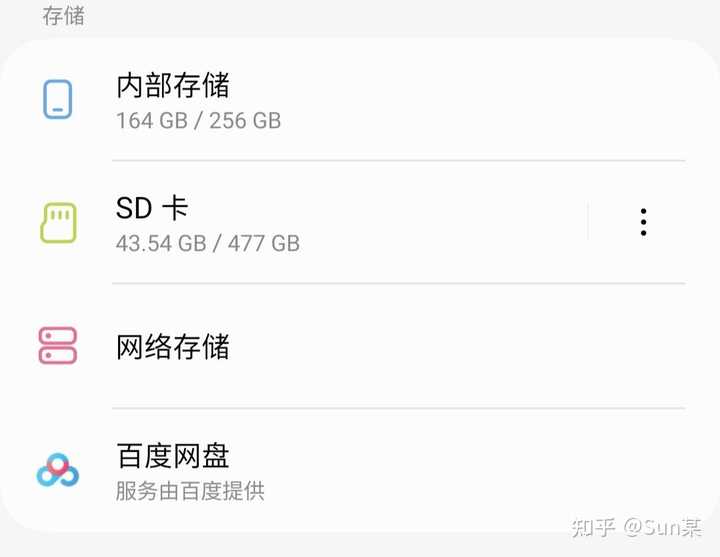The height and width of the screenshot is (557, 720).
Task: Open the SD 卡 overflow menu
Action: [643, 222]
